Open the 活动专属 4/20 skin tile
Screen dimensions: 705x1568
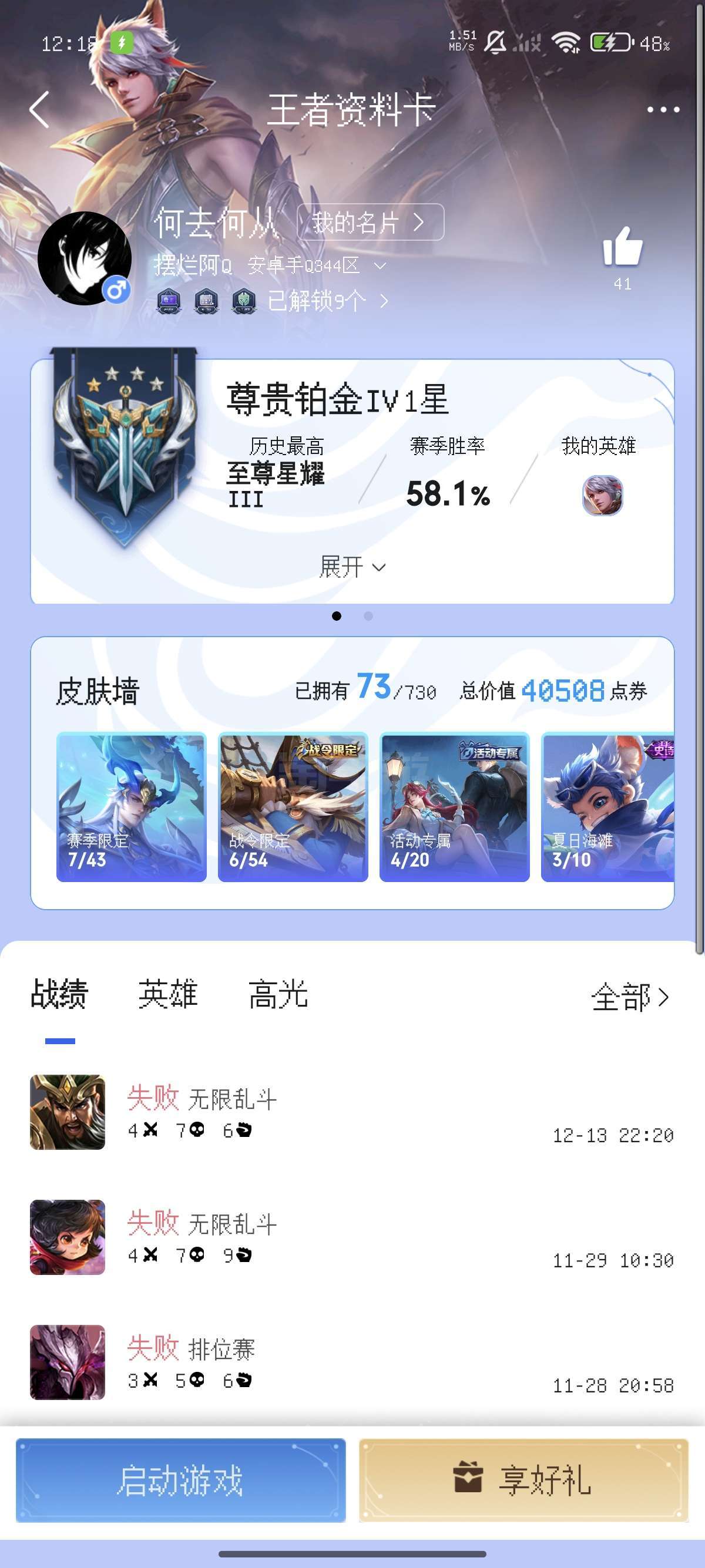454,807
